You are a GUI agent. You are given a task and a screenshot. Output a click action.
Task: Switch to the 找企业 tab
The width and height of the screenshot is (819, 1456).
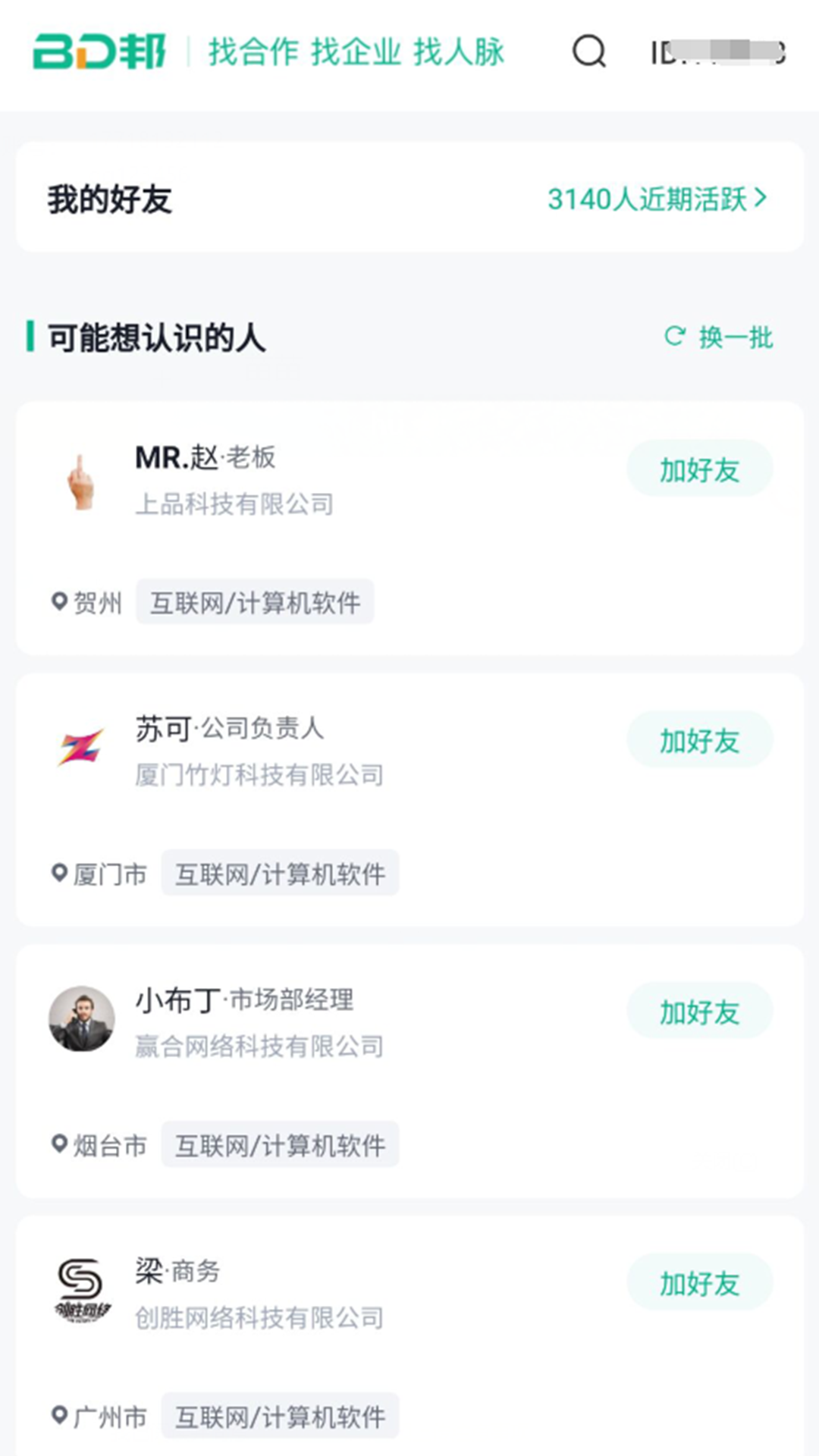[x=356, y=52]
